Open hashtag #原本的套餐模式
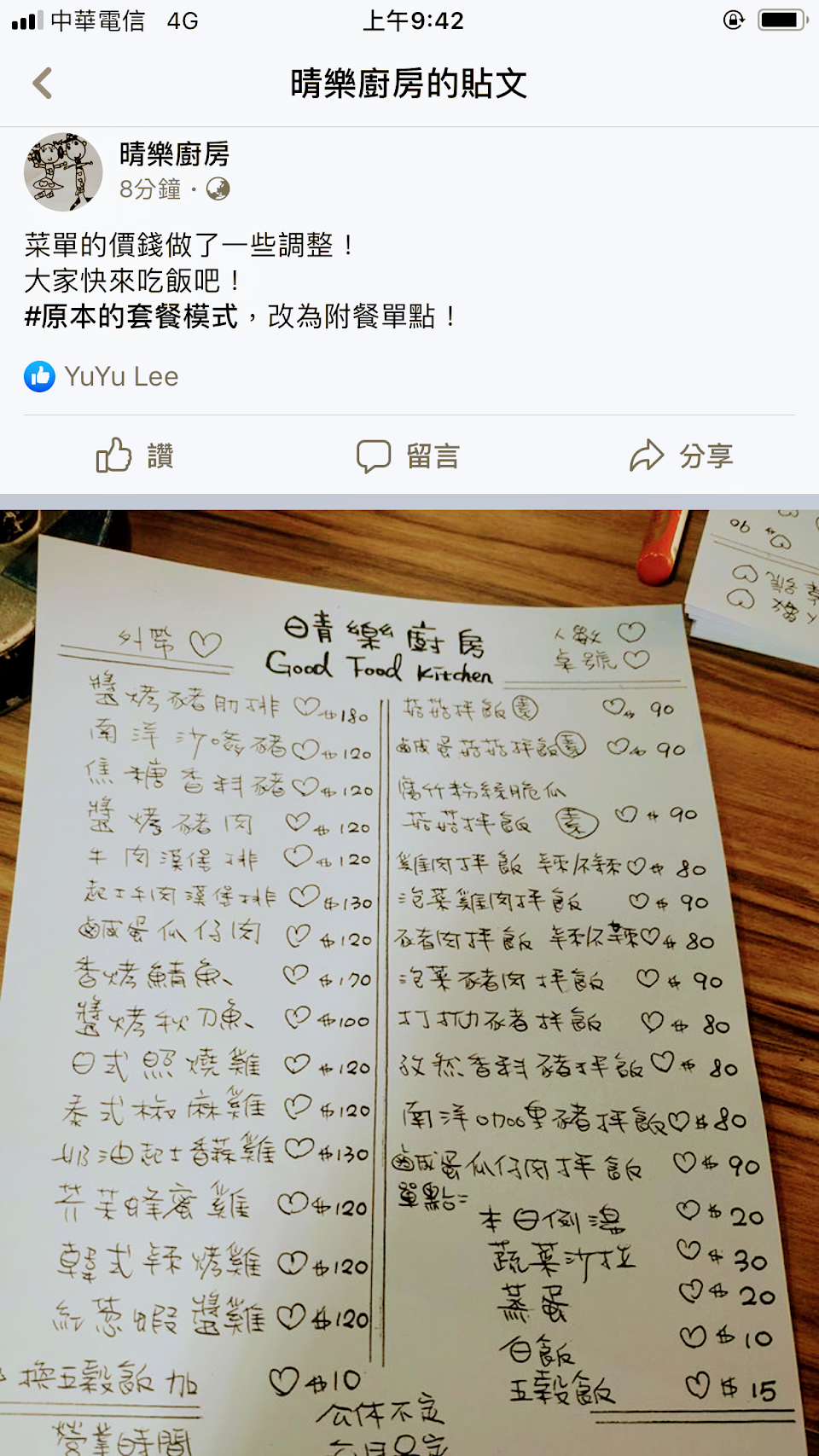This screenshot has width=819, height=1456. [x=131, y=316]
